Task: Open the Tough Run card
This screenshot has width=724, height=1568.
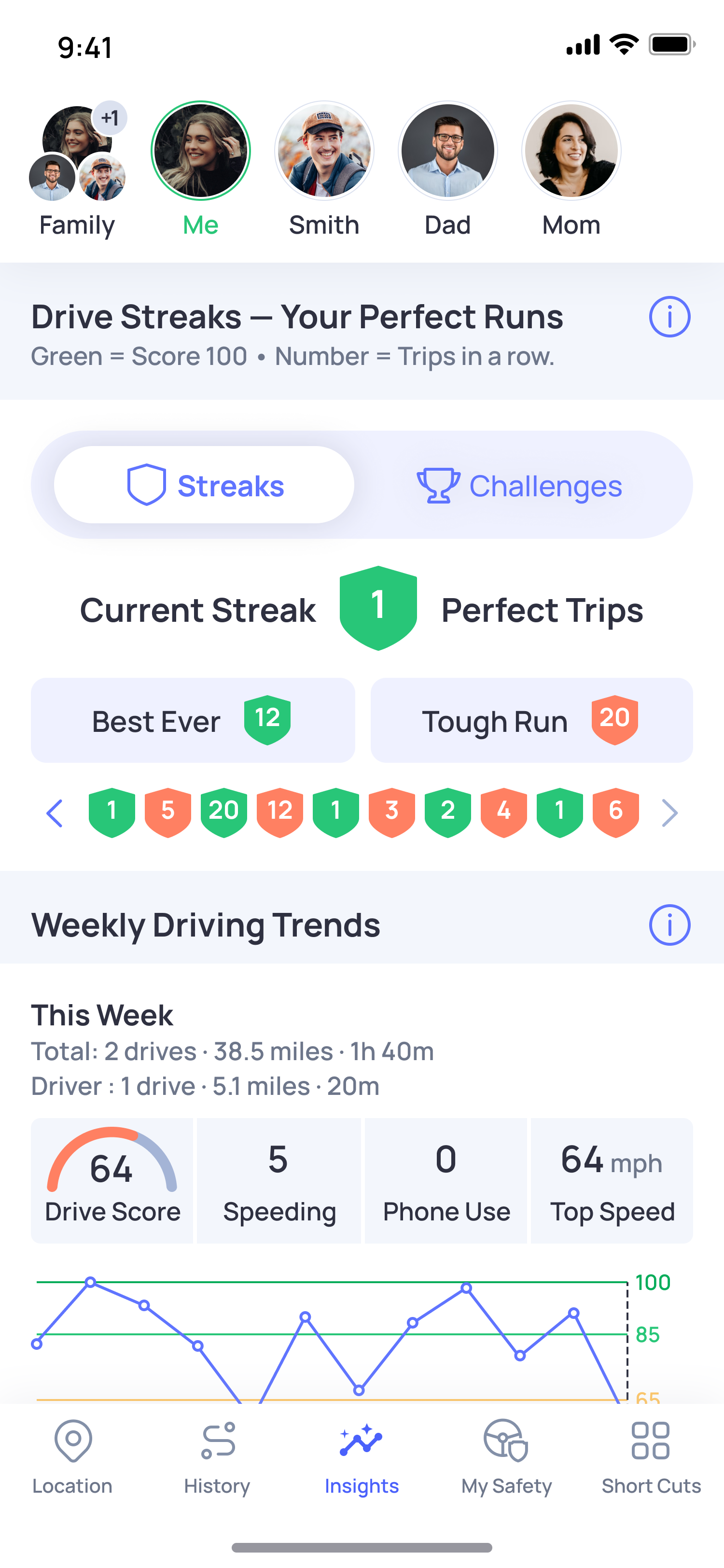Action: click(x=531, y=720)
